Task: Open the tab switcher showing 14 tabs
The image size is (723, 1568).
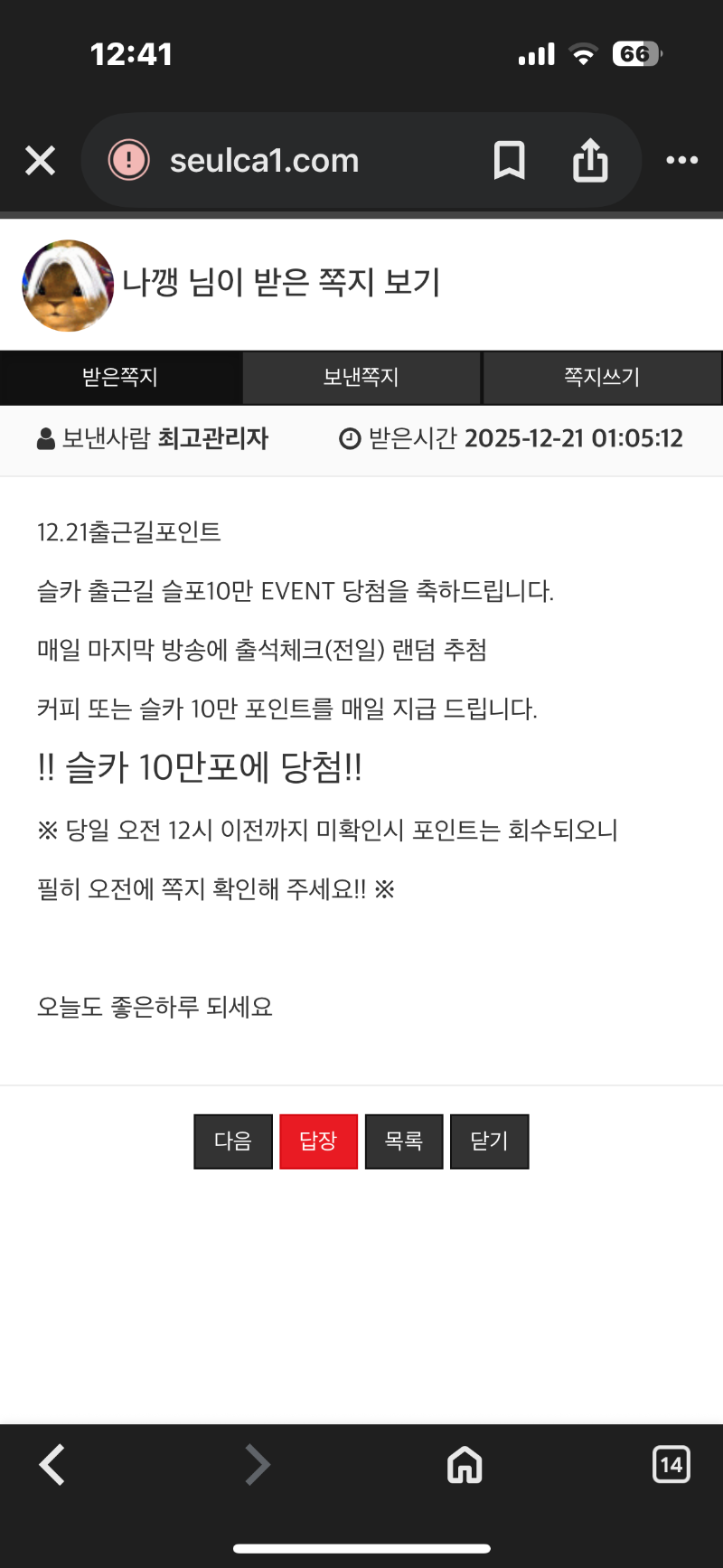Action: click(x=671, y=1464)
